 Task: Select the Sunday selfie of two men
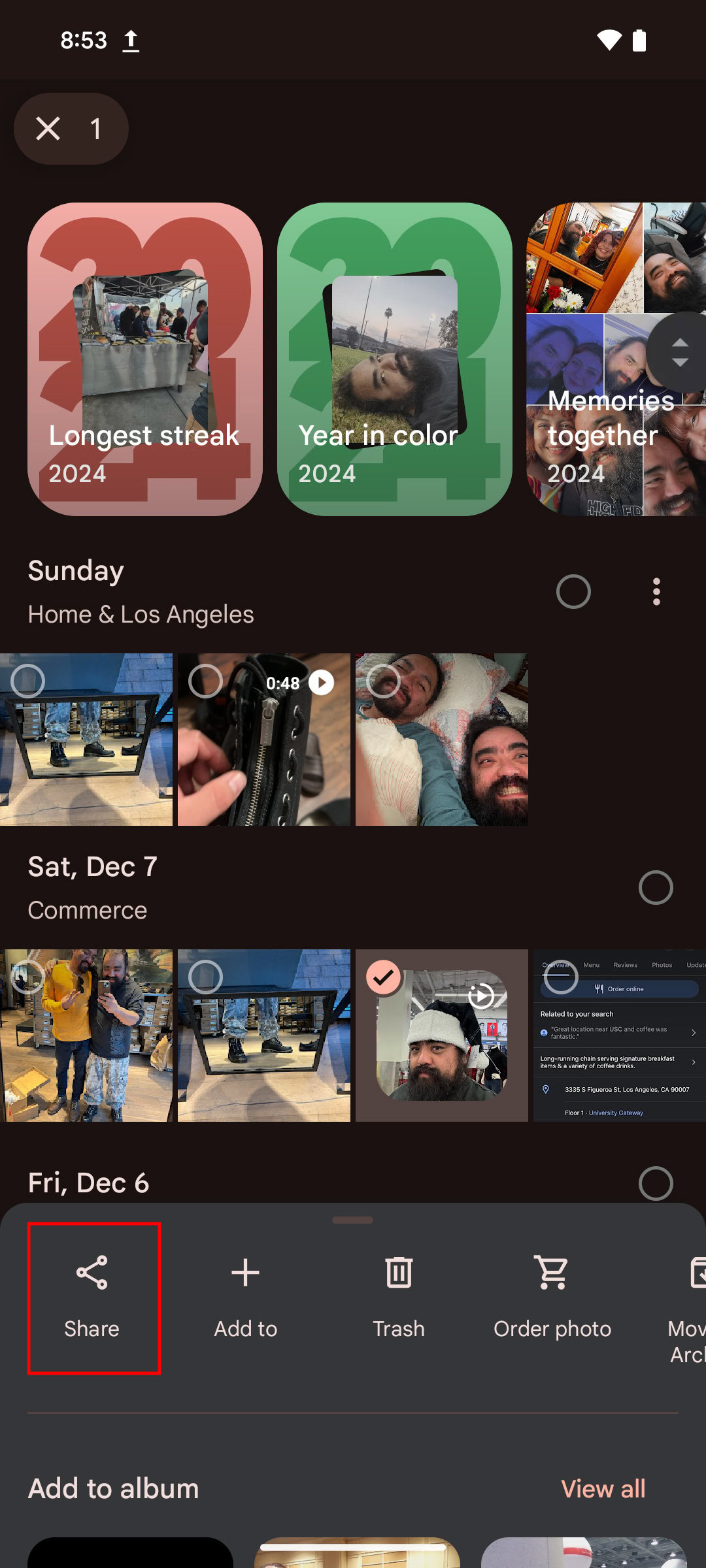pyautogui.click(x=383, y=681)
